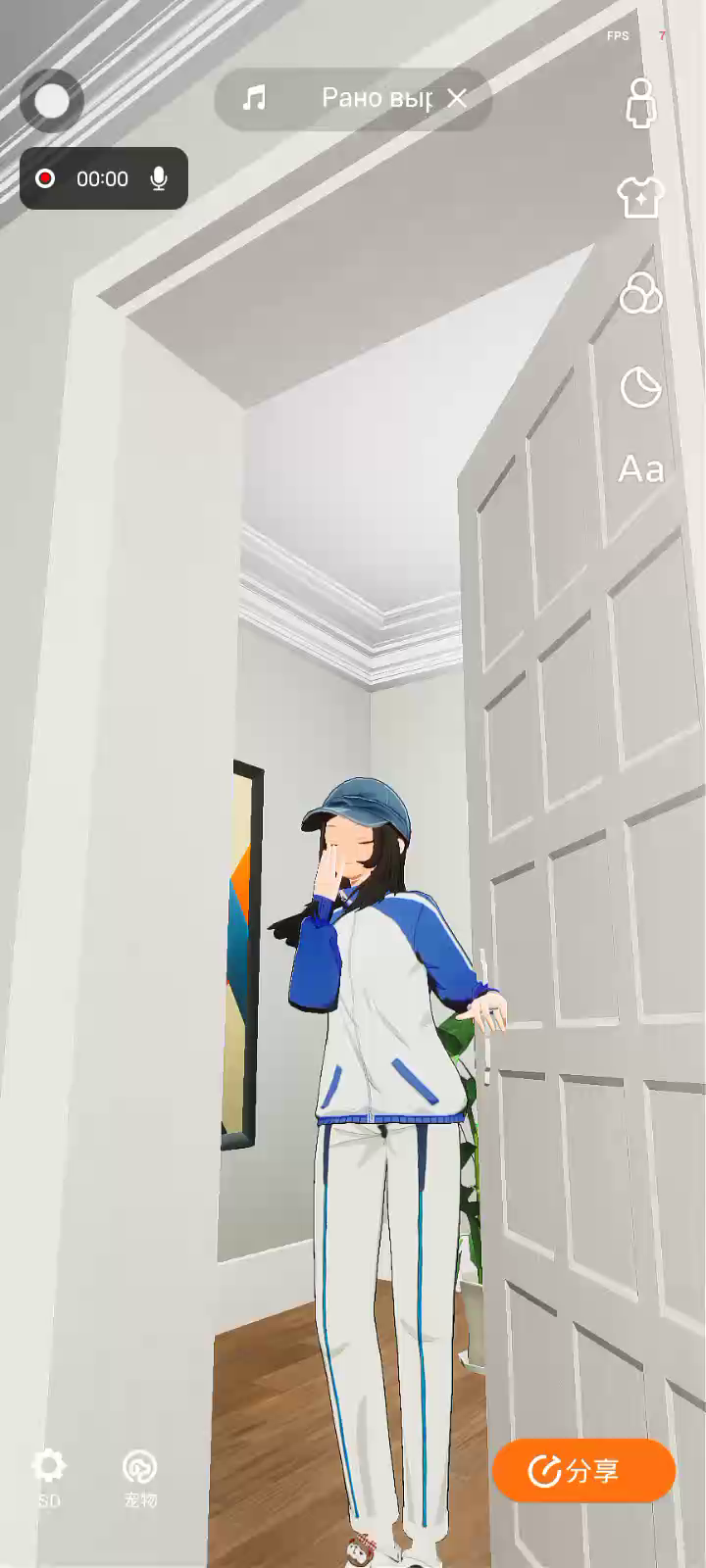Open the SD quality settings gear
Screen dimensions: 706x1568
49,1476
